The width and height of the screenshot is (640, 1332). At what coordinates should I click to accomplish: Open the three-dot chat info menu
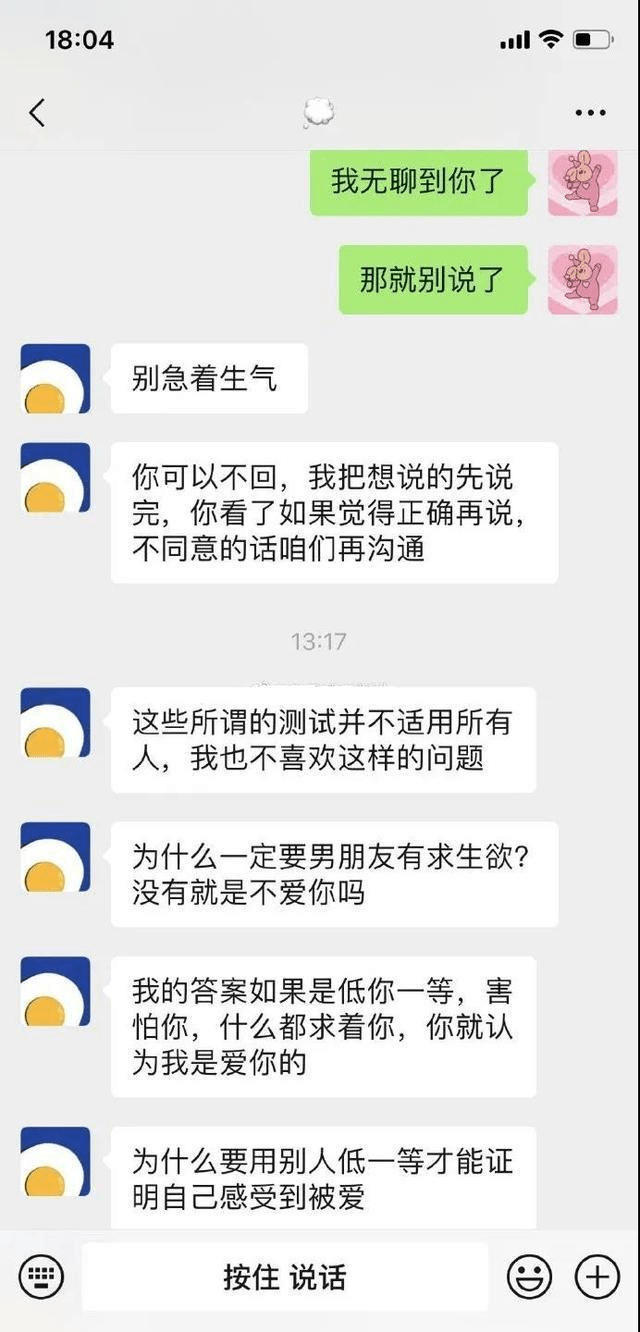coord(591,113)
